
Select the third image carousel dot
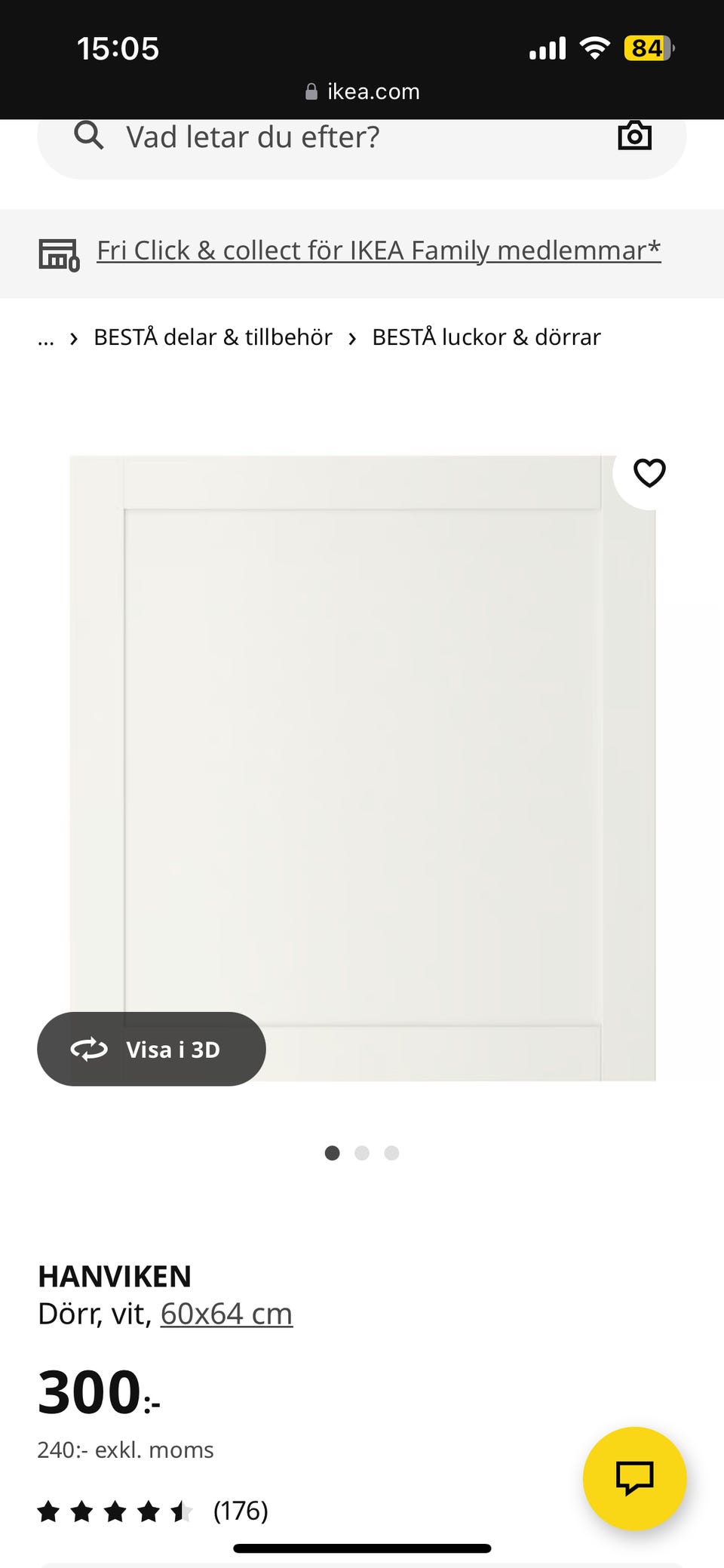click(x=391, y=1153)
